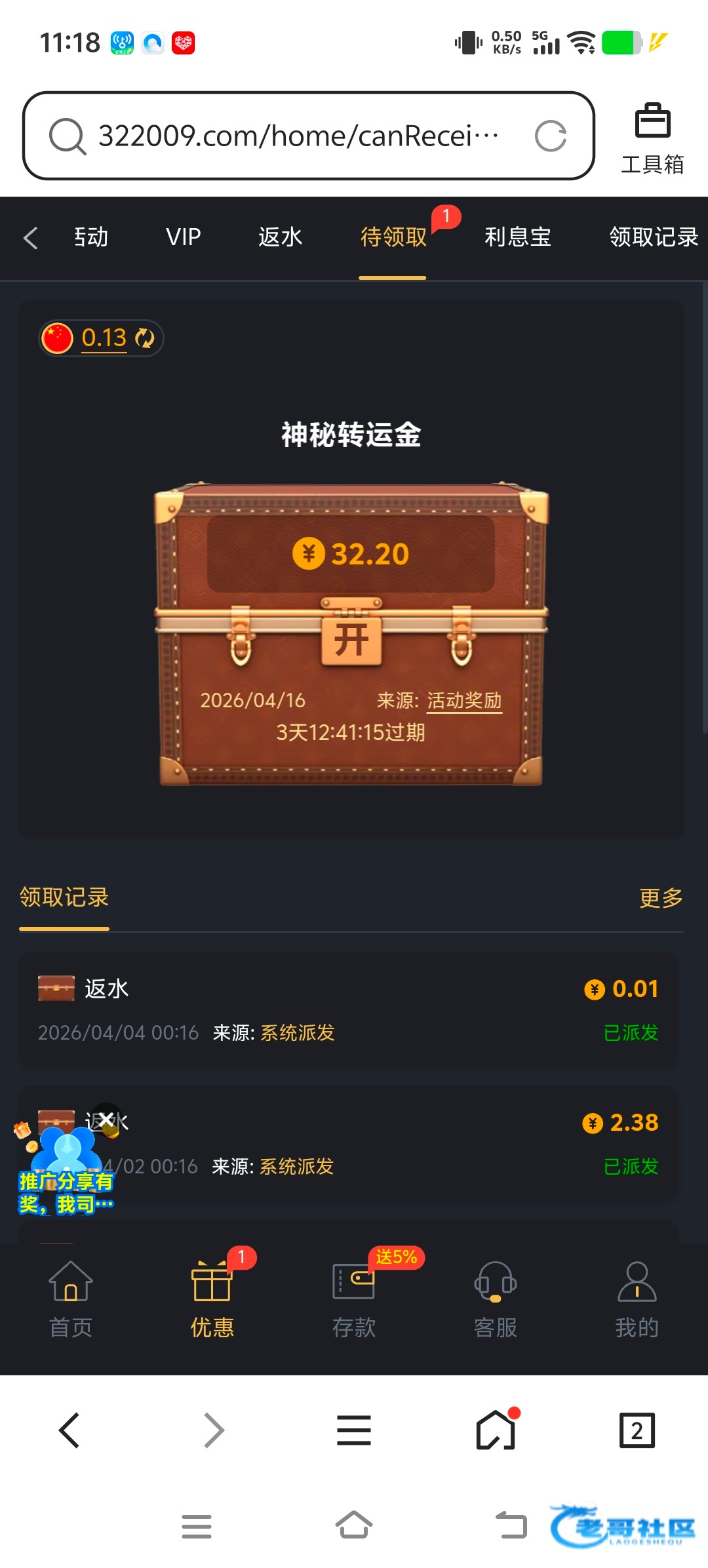The width and height of the screenshot is (708, 1568).
Task: Go back using the tab bar arrow
Action: [31, 237]
